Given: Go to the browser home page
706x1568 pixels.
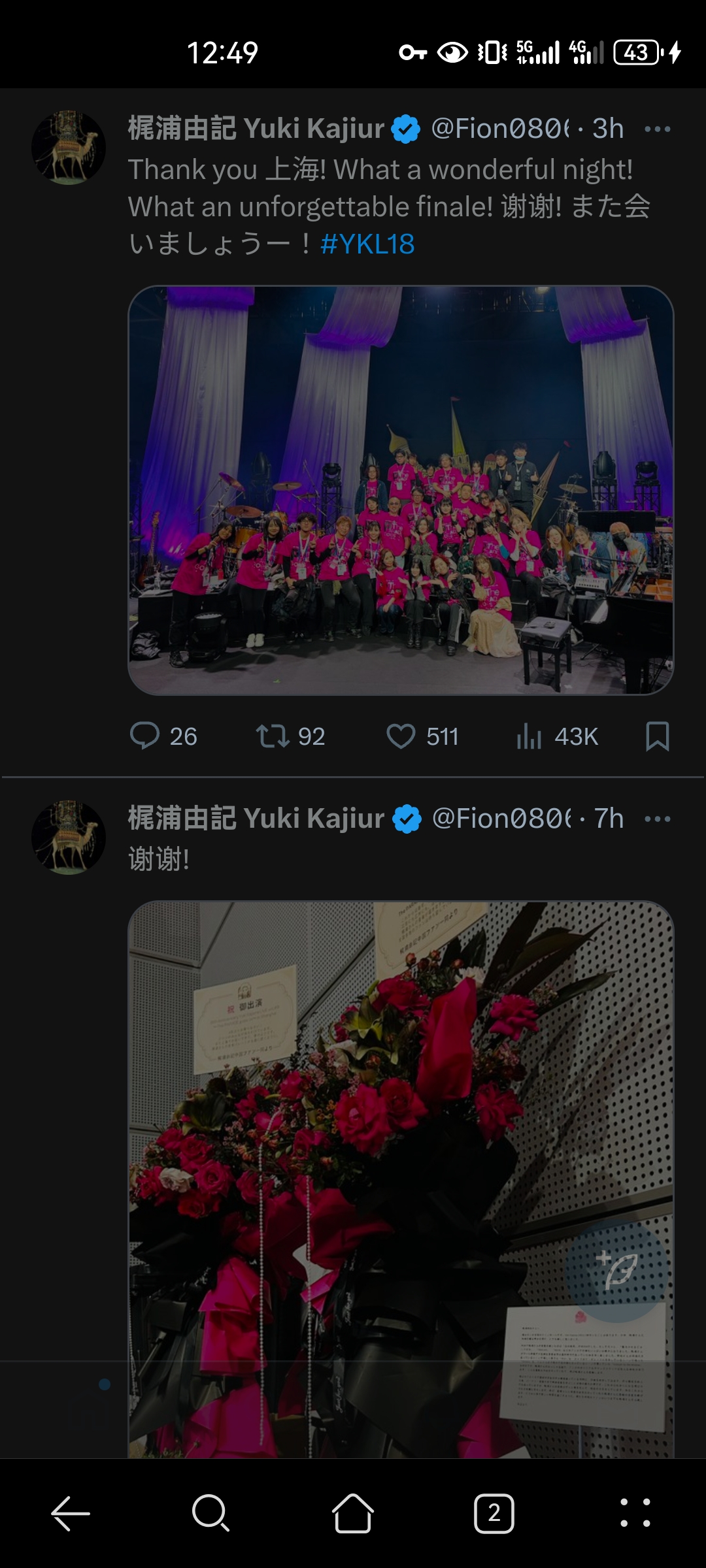Looking at the screenshot, I should click(353, 1513).
